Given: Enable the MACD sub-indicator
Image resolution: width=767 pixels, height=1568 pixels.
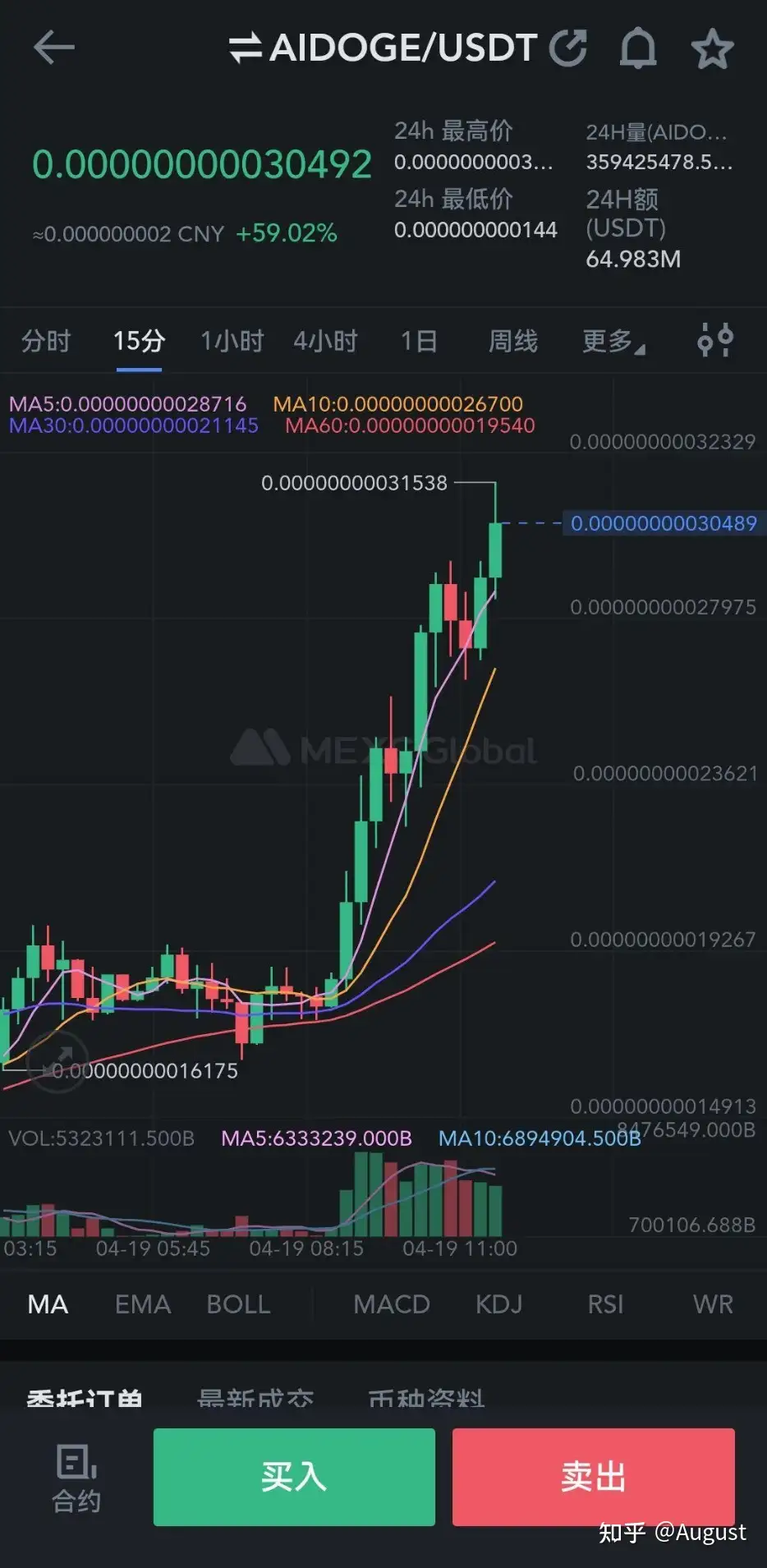Looking at the screenshot, I should 392,1304.
